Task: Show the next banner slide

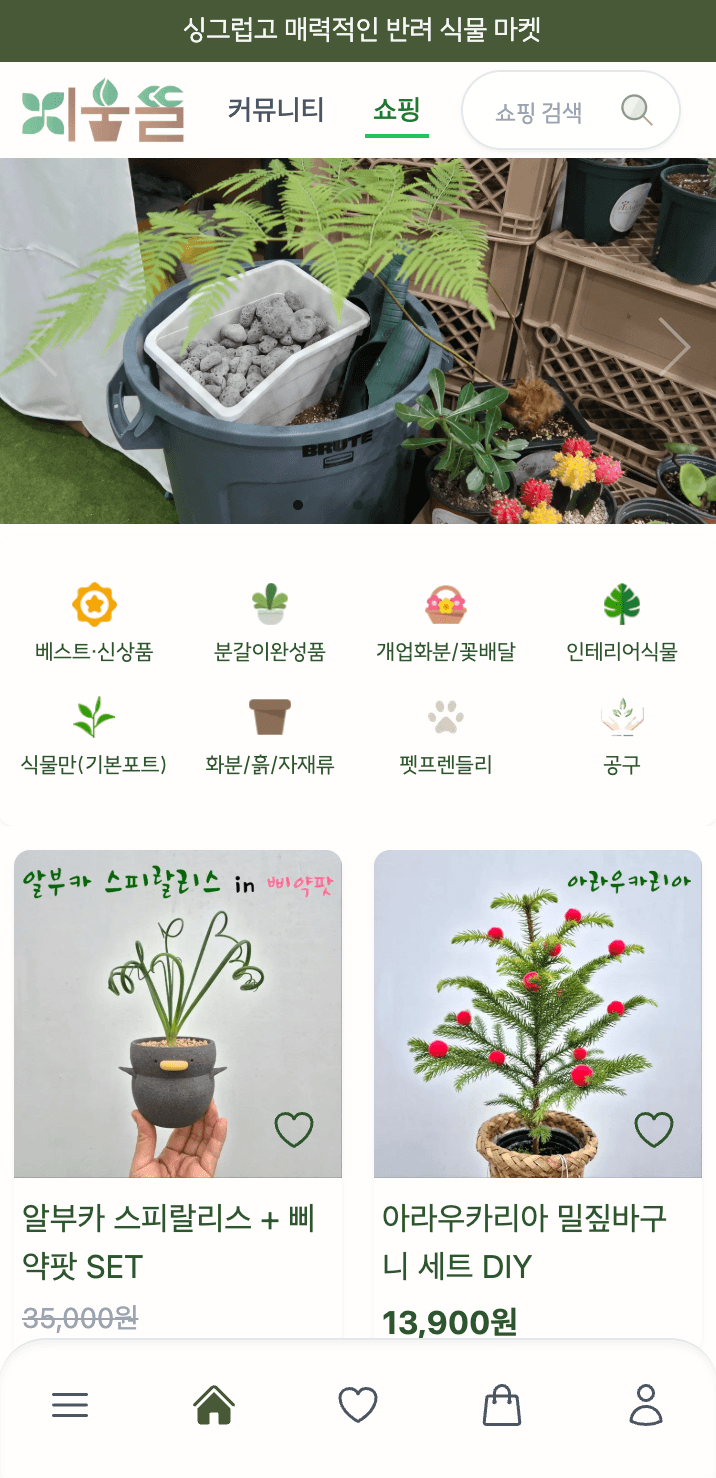Action: tap(675, 347)
